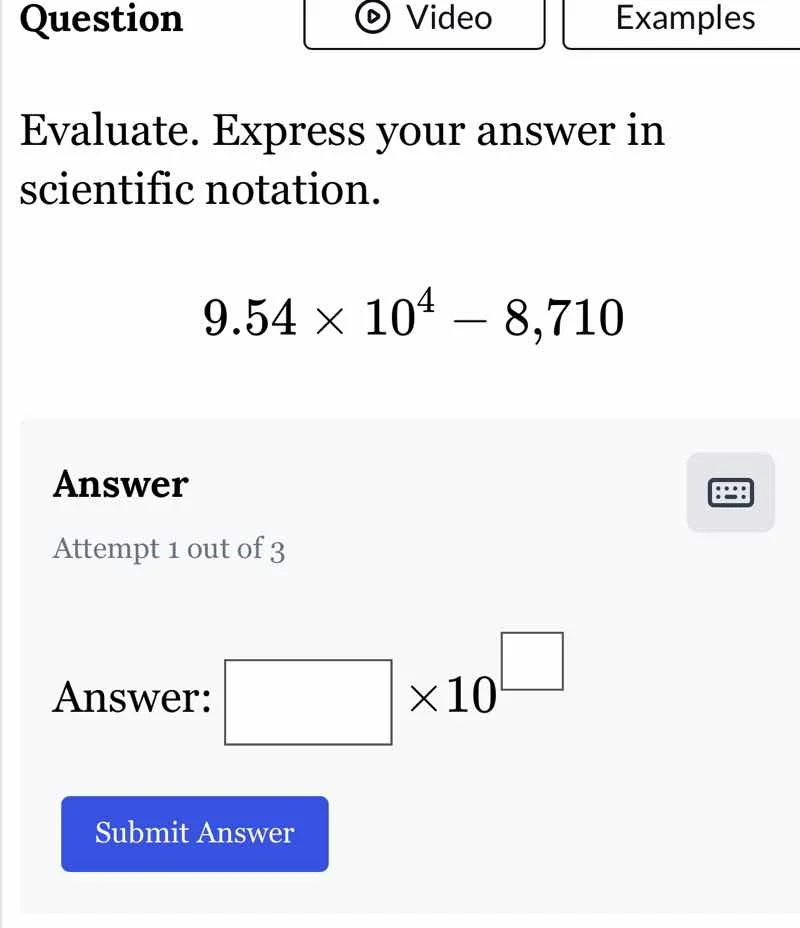Image resolution: width=800 pixels, height=928 pixels.
Task: Click the Attempt 1 out of 3 text
Action: click(168, 548)
